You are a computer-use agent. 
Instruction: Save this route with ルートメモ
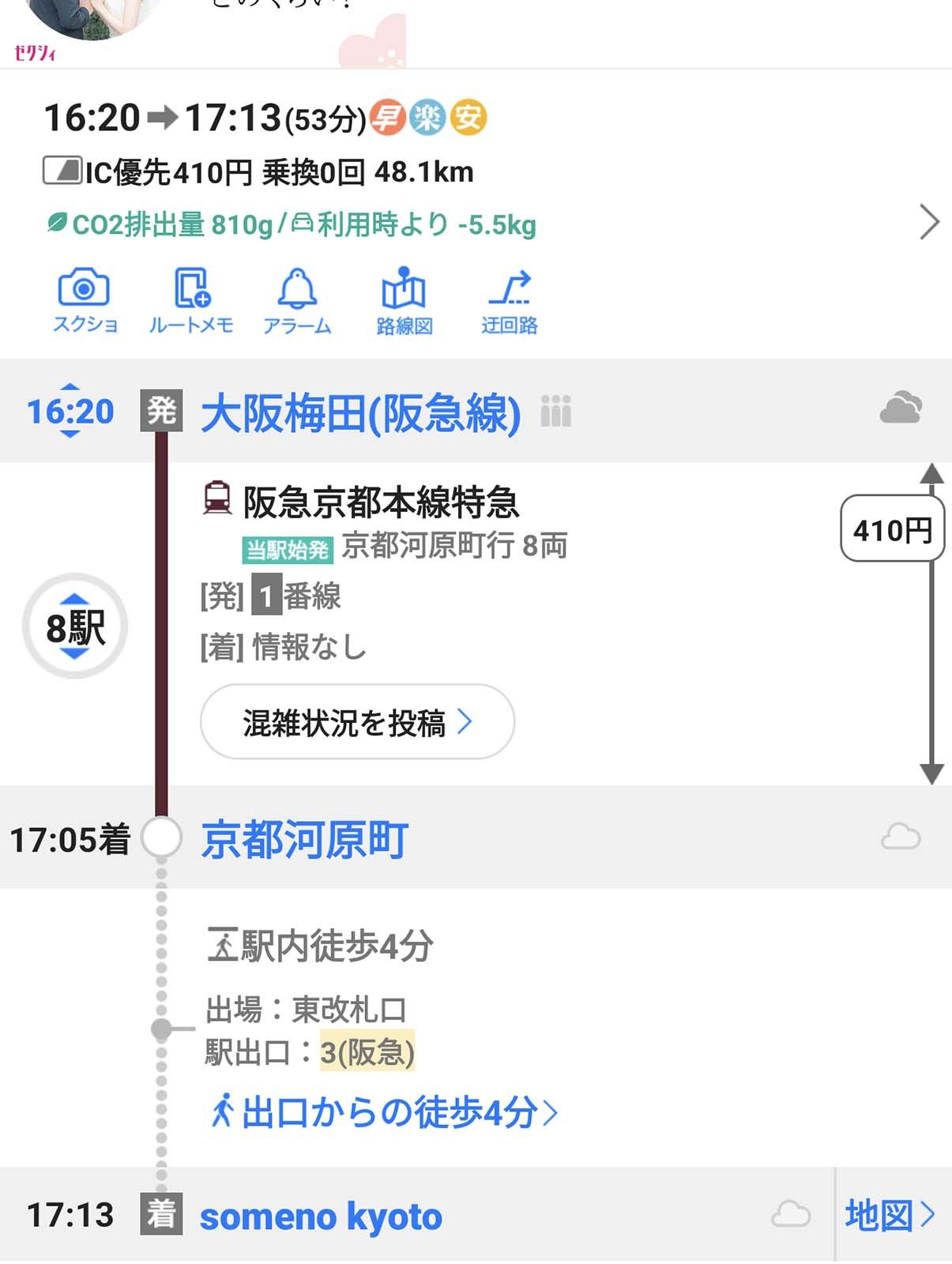[x=190, y=301]
